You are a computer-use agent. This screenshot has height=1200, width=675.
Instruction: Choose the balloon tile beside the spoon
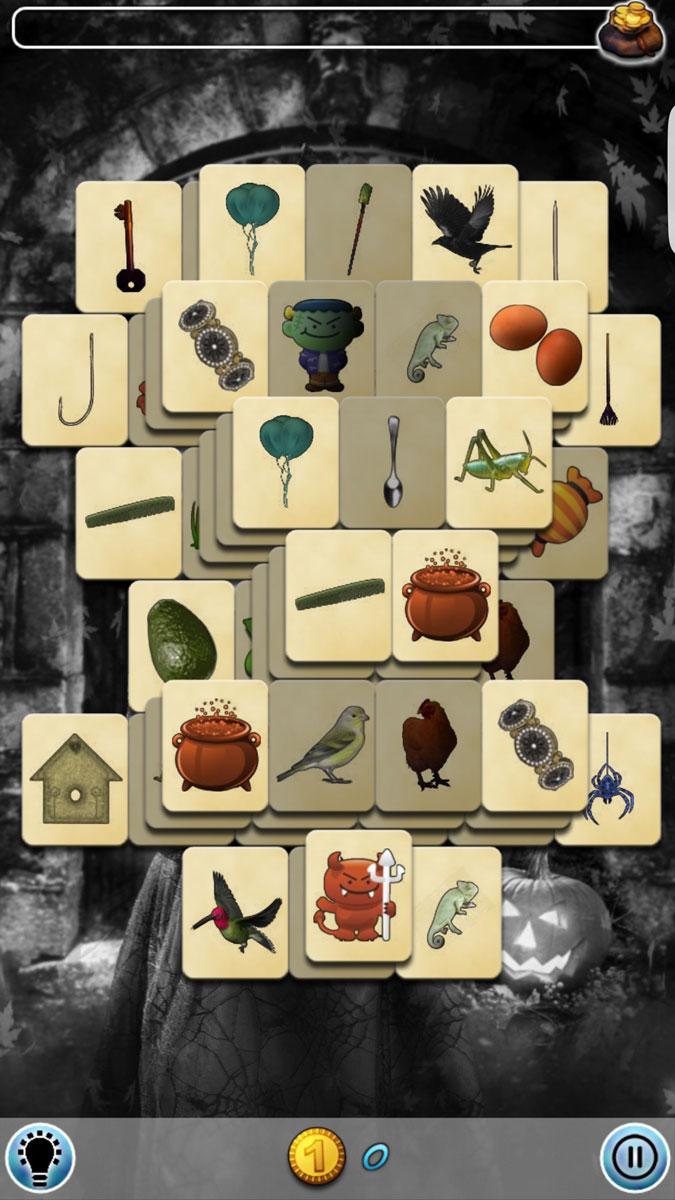click(285, 460)
